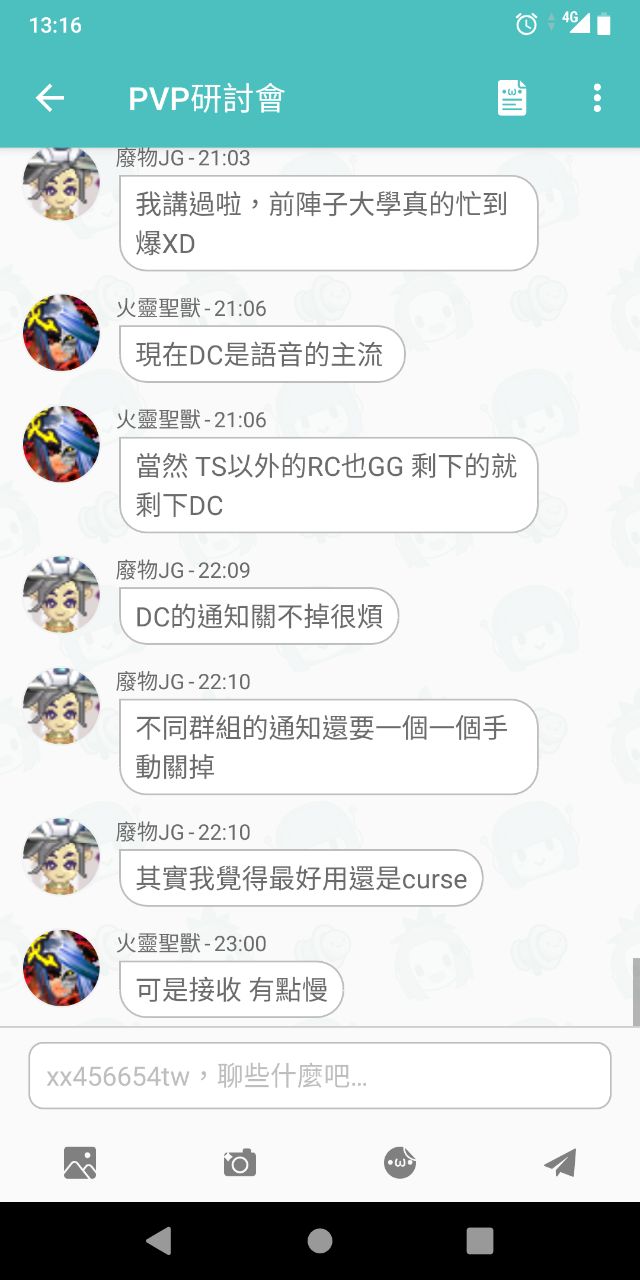Send the message with paper plane
The image size is (640, 1280).
[x=560, y=1163]
